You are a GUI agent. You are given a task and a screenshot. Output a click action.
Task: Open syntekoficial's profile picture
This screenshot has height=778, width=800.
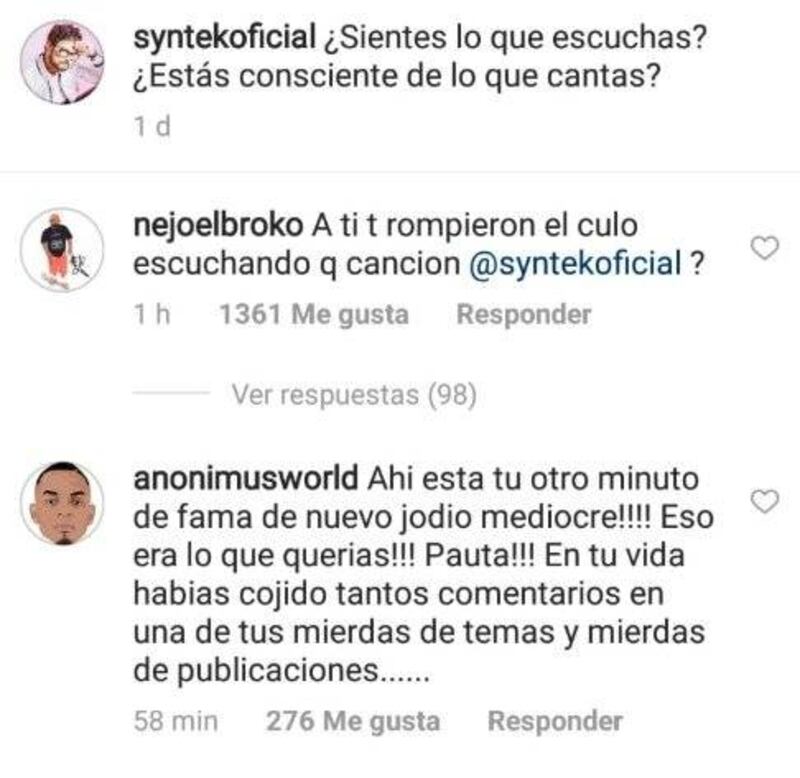click(62, 62)
